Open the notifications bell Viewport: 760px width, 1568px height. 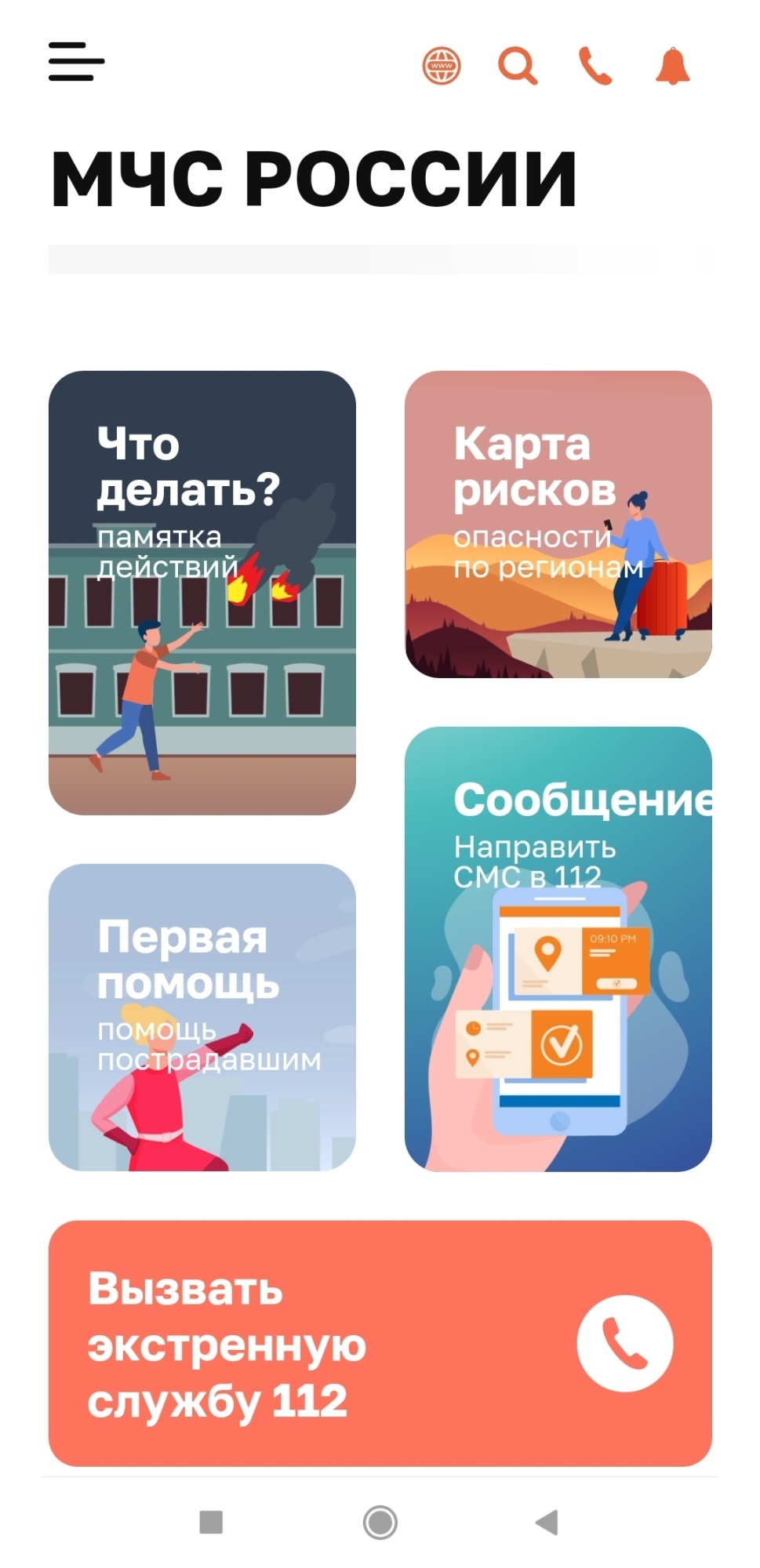coord(672,66)
